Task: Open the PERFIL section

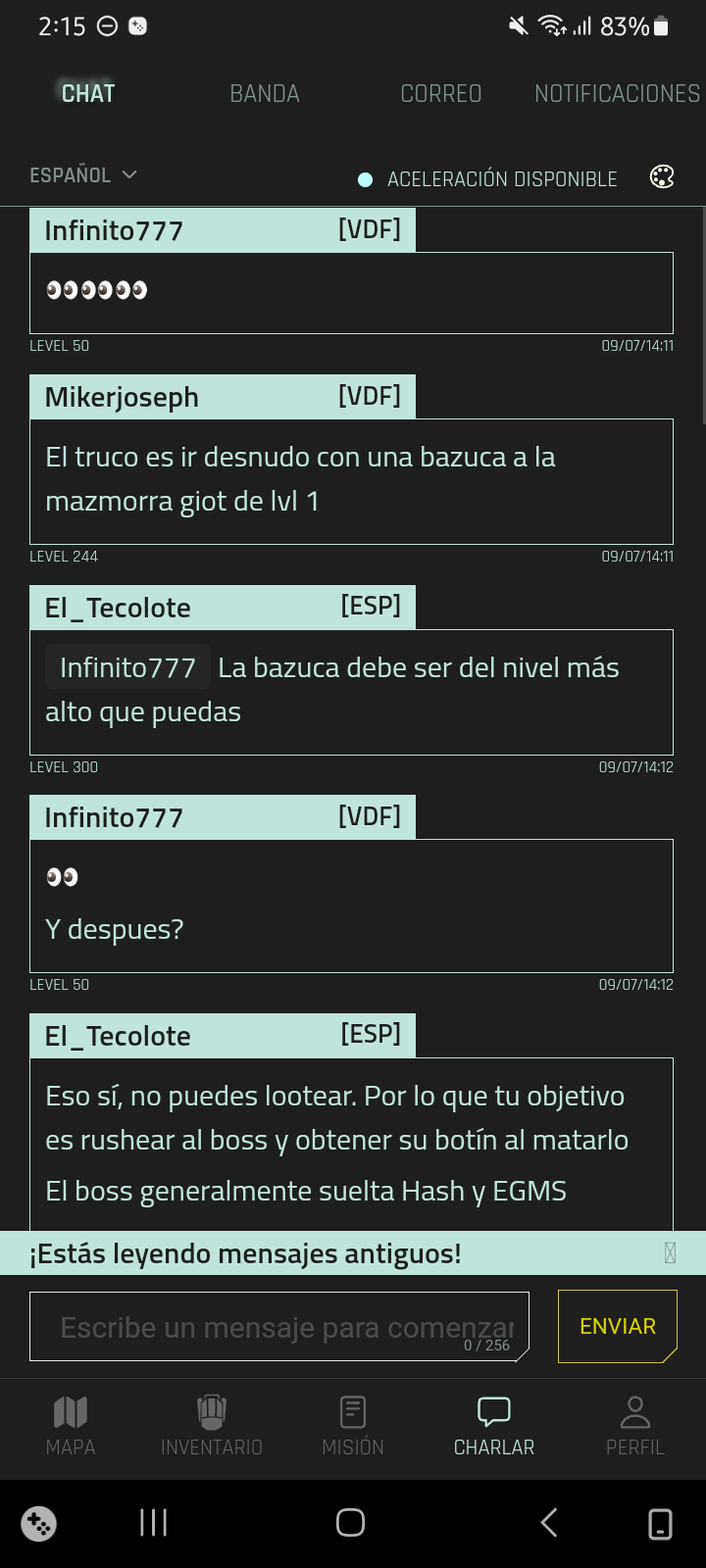Action: point(635,1426)
